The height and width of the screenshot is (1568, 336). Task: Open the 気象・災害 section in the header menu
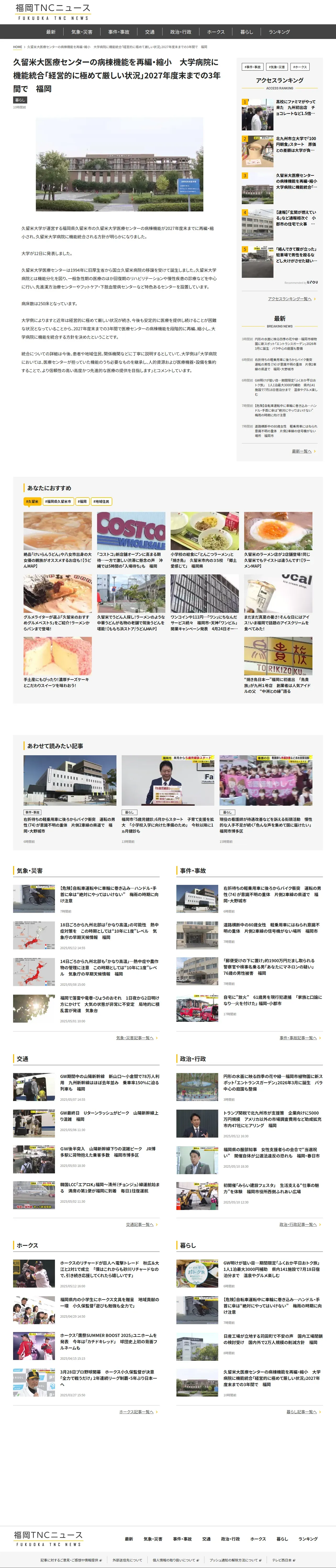(82, 32)
